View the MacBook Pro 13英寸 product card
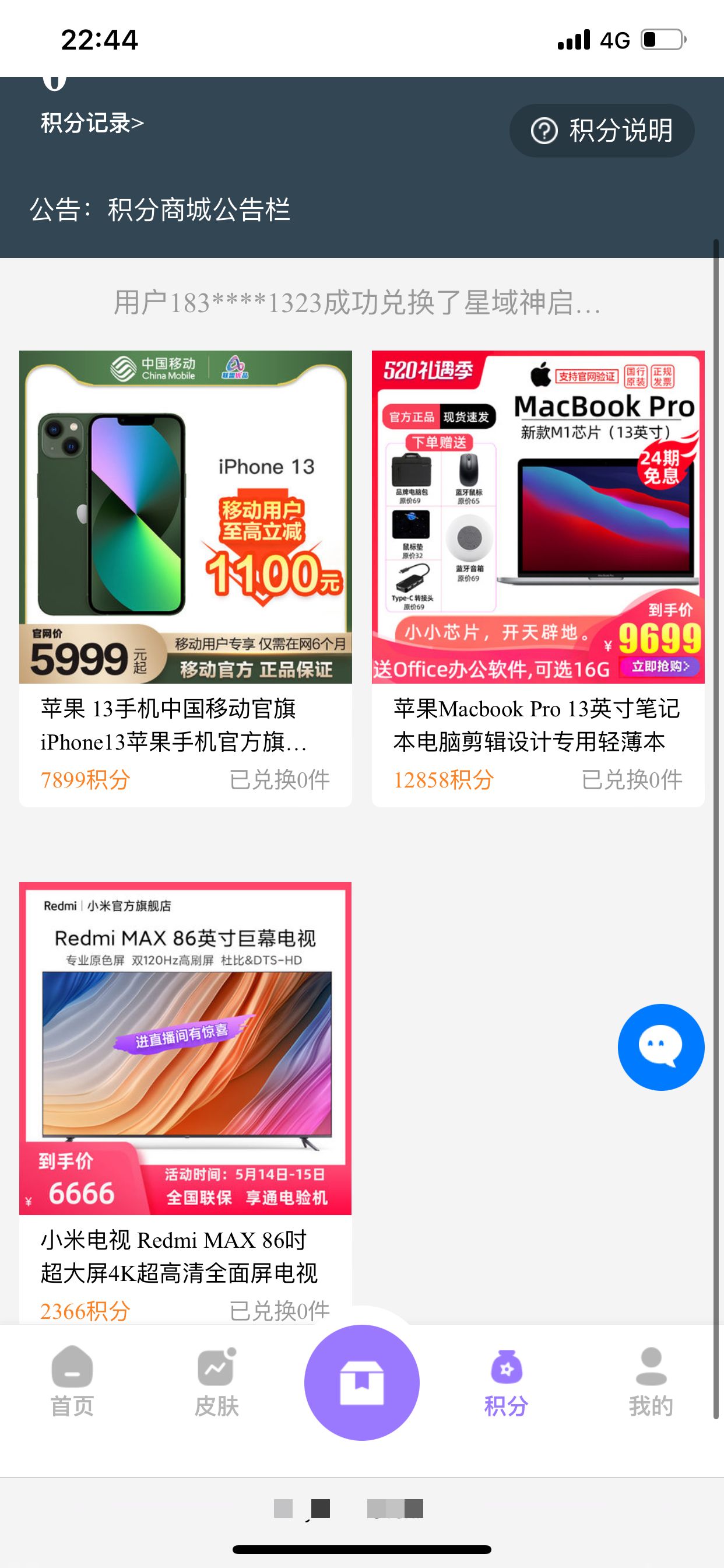The image size is (724, 1568). click(x=538, y=577)
